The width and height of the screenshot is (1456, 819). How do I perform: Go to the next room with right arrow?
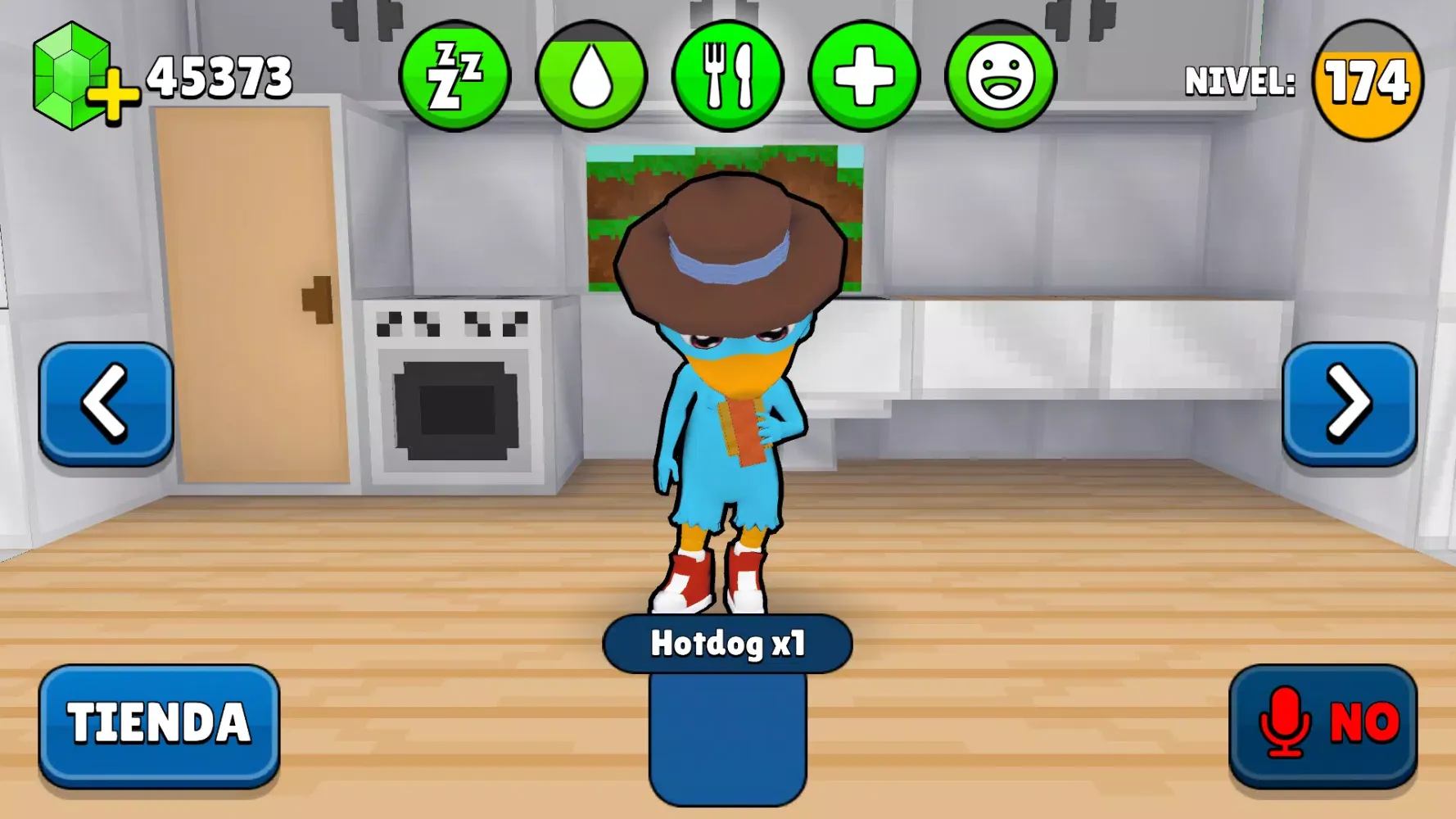tap(1349, 404)
